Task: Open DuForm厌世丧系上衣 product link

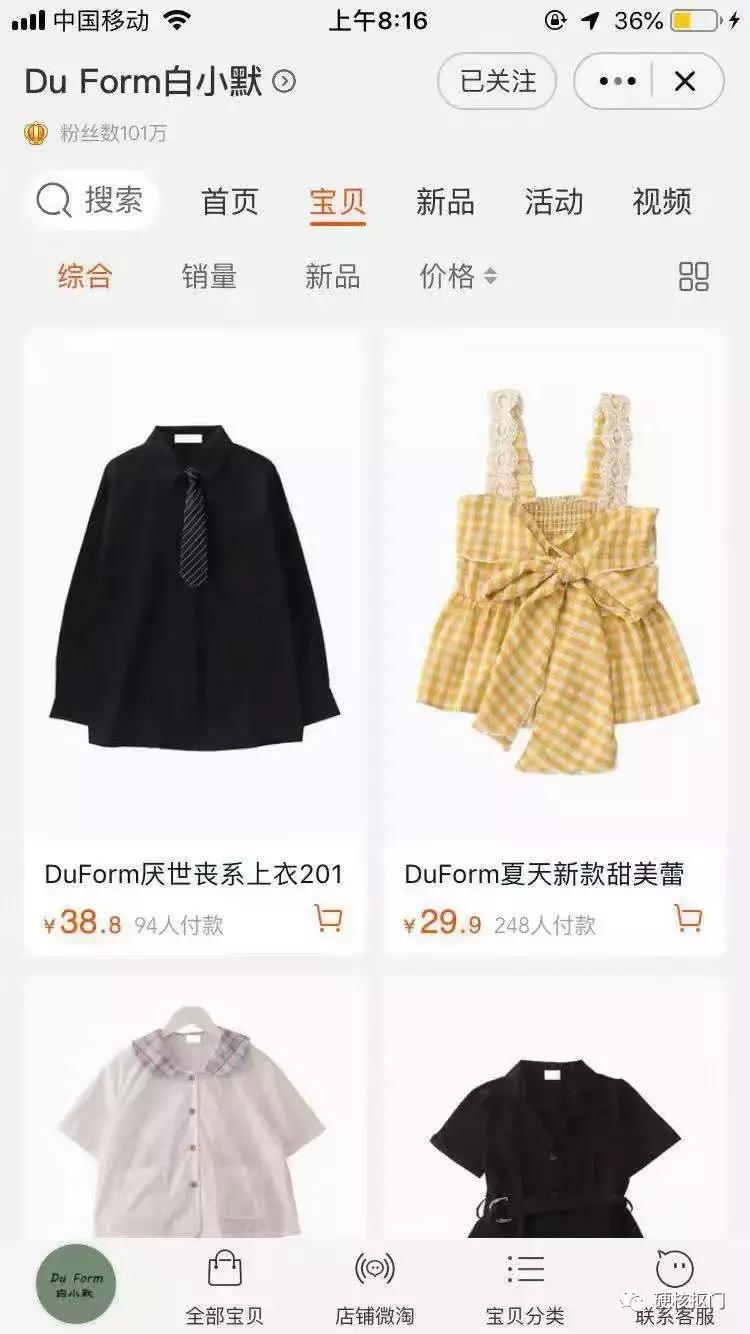Action: click(x=195, y=874)
